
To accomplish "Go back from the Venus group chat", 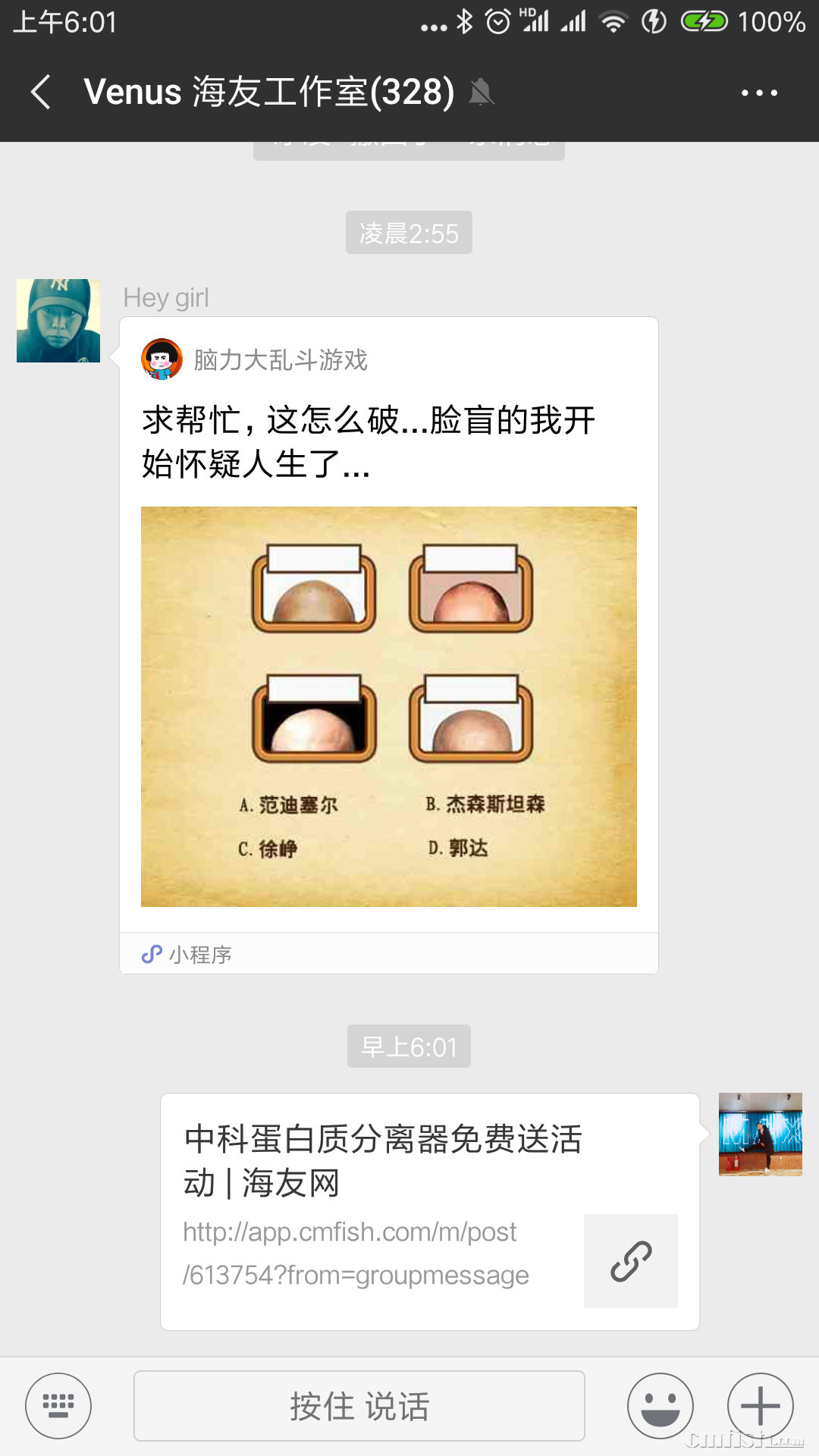I will click(42, 93).
